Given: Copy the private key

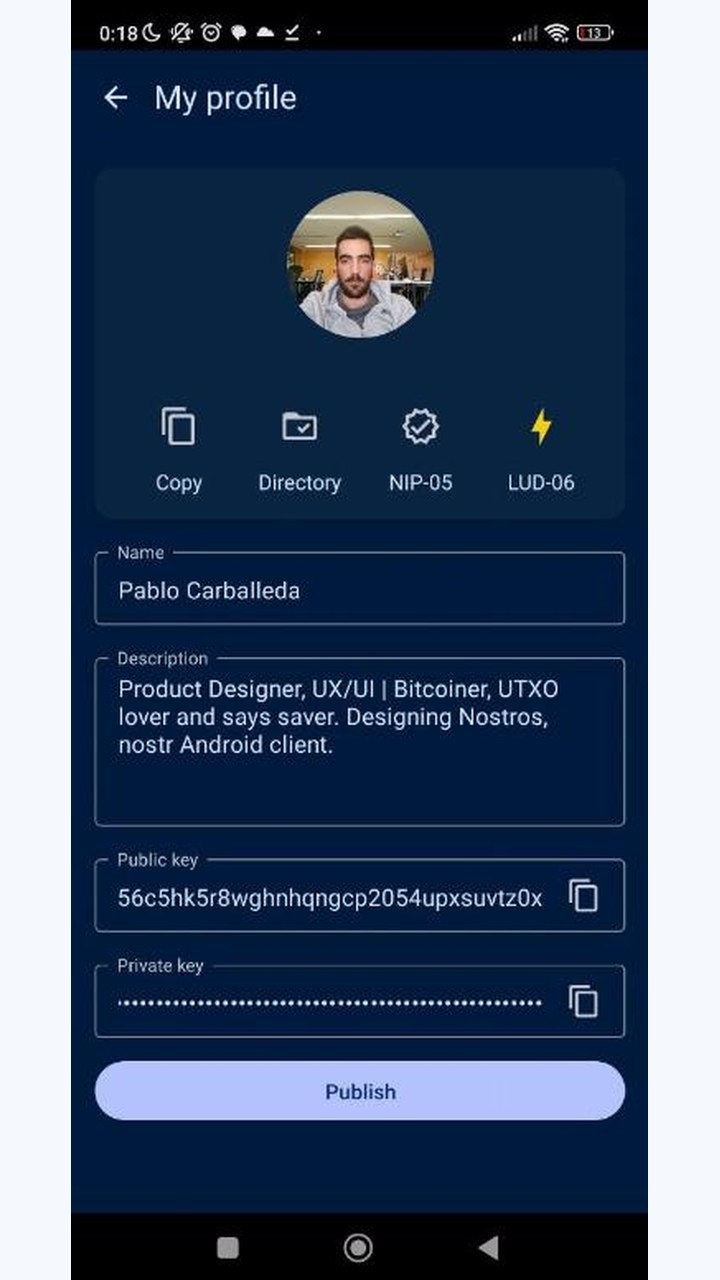Looking at the screenshot, I should (584, 1001).
